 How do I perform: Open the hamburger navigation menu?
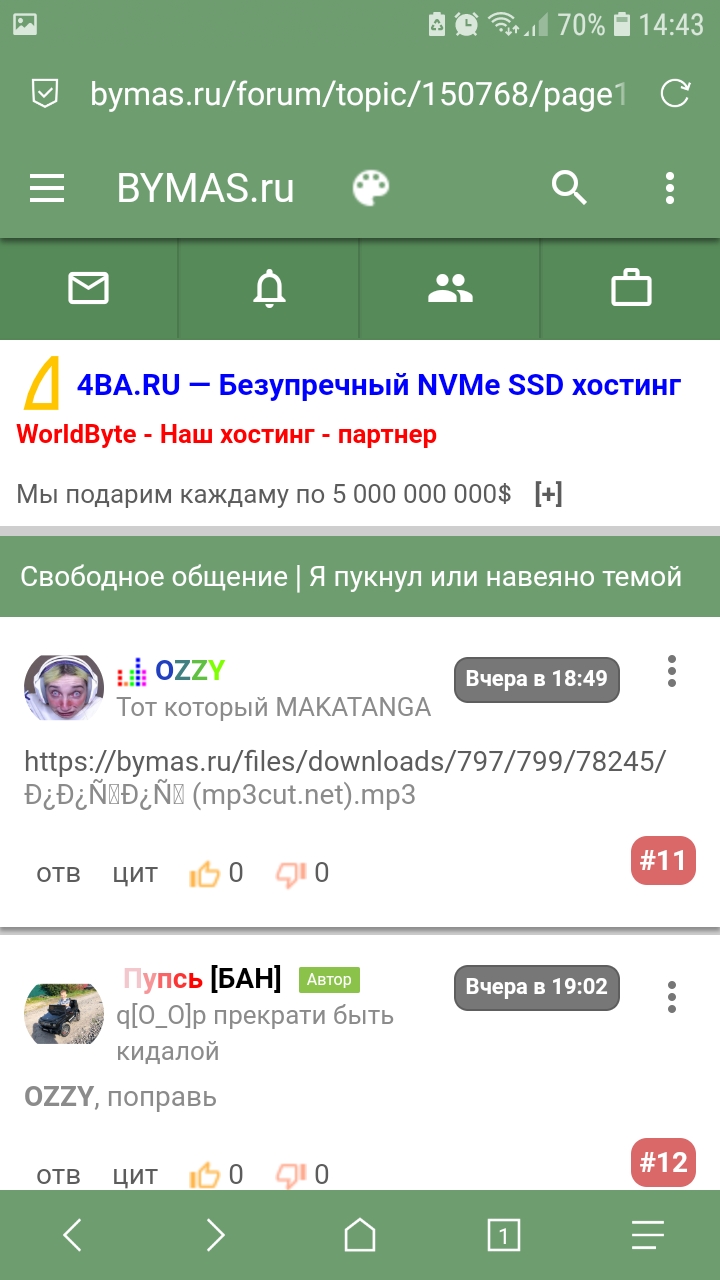tap(47, 188)
